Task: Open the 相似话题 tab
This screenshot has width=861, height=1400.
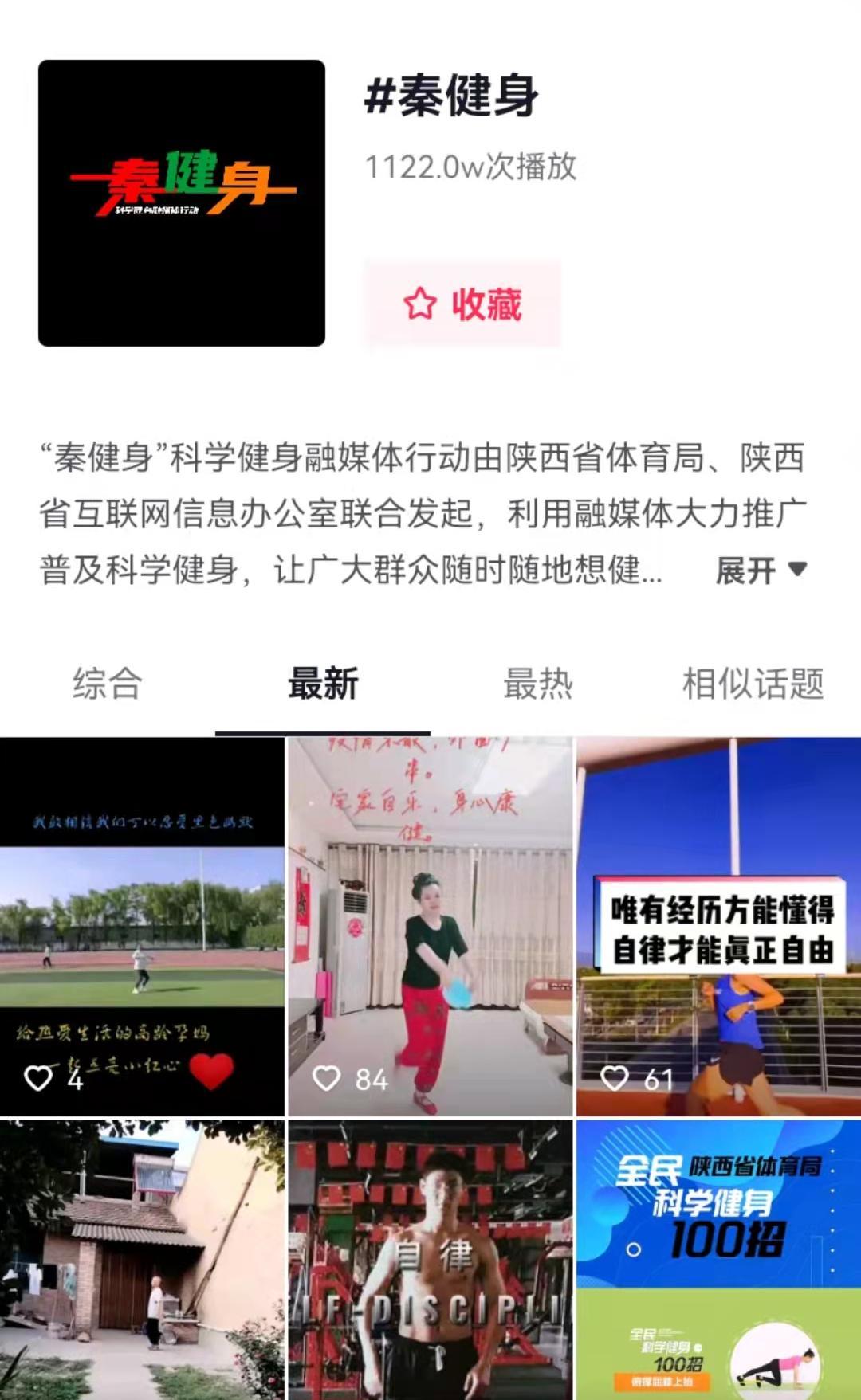Action: [753, 684]
